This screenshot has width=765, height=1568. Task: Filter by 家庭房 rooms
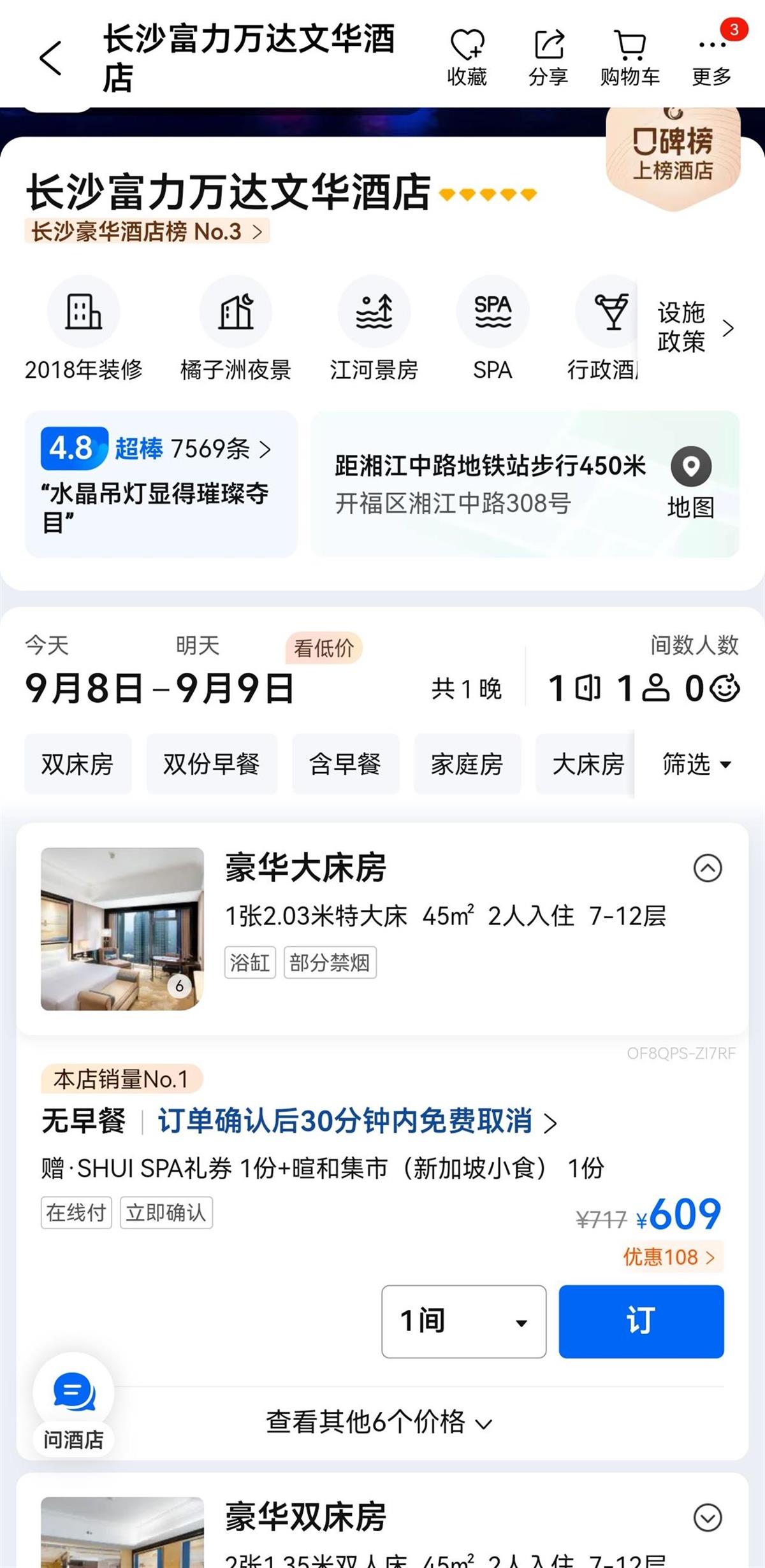[x=467, y=764]
